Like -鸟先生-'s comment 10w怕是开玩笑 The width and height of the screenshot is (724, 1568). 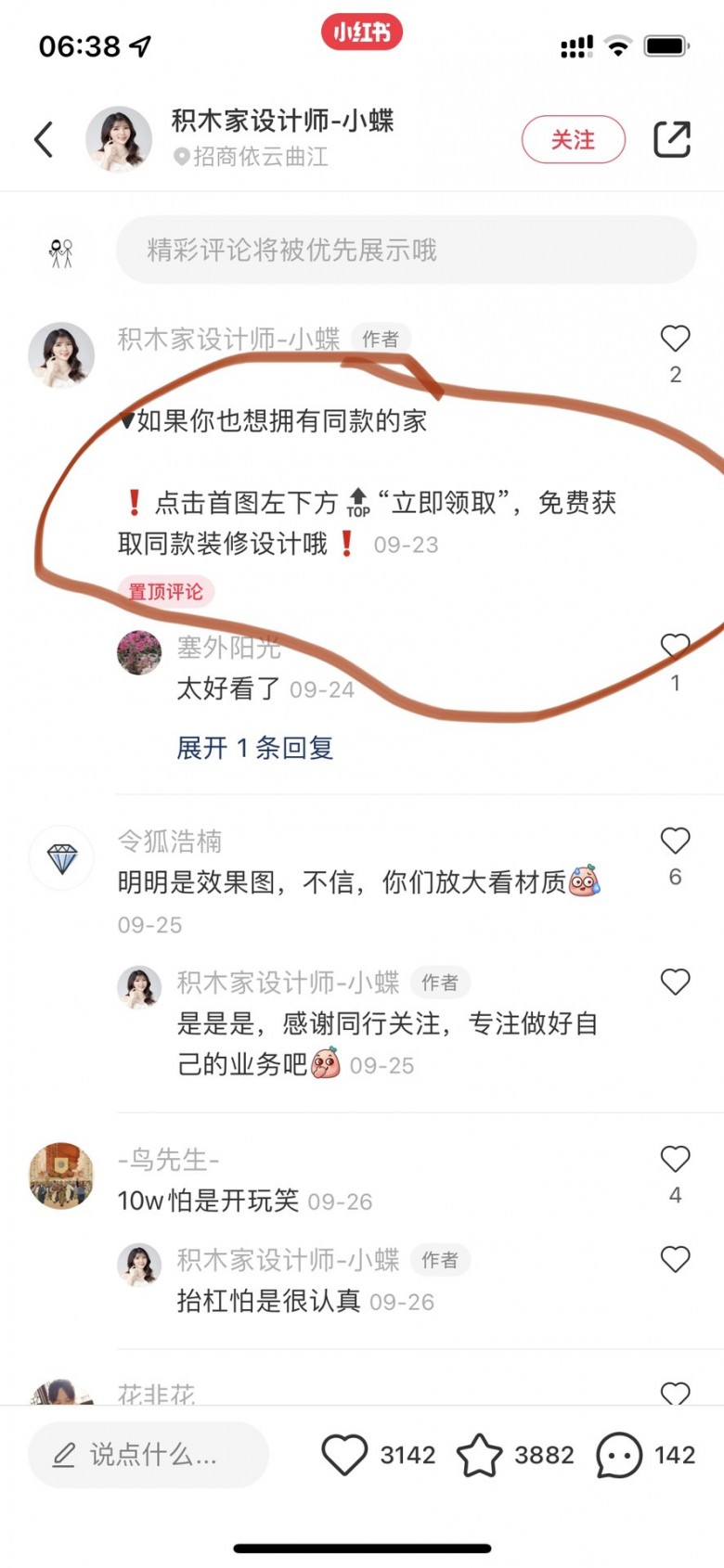tap(675, 1160)
